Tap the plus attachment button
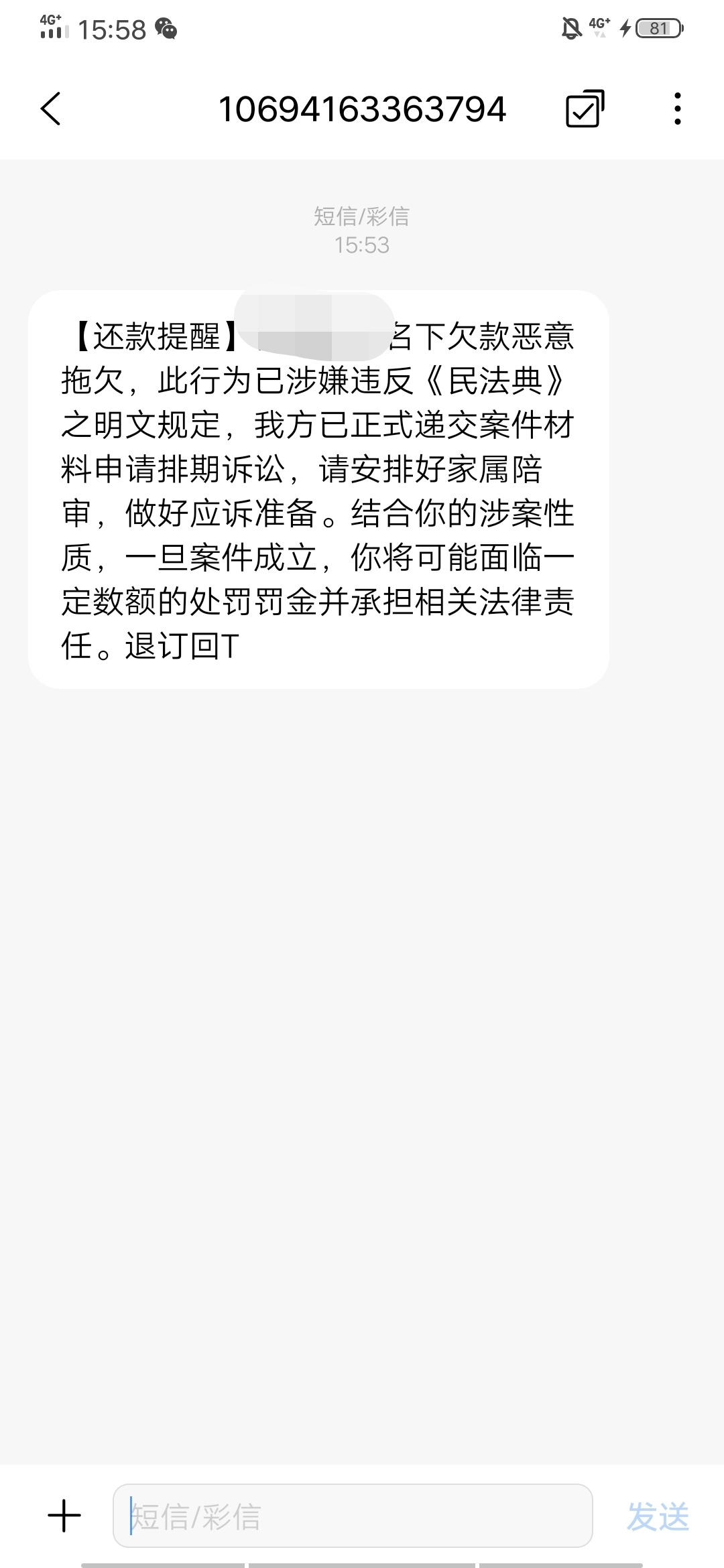724x1568 pixels. [x=64, y=1516]
